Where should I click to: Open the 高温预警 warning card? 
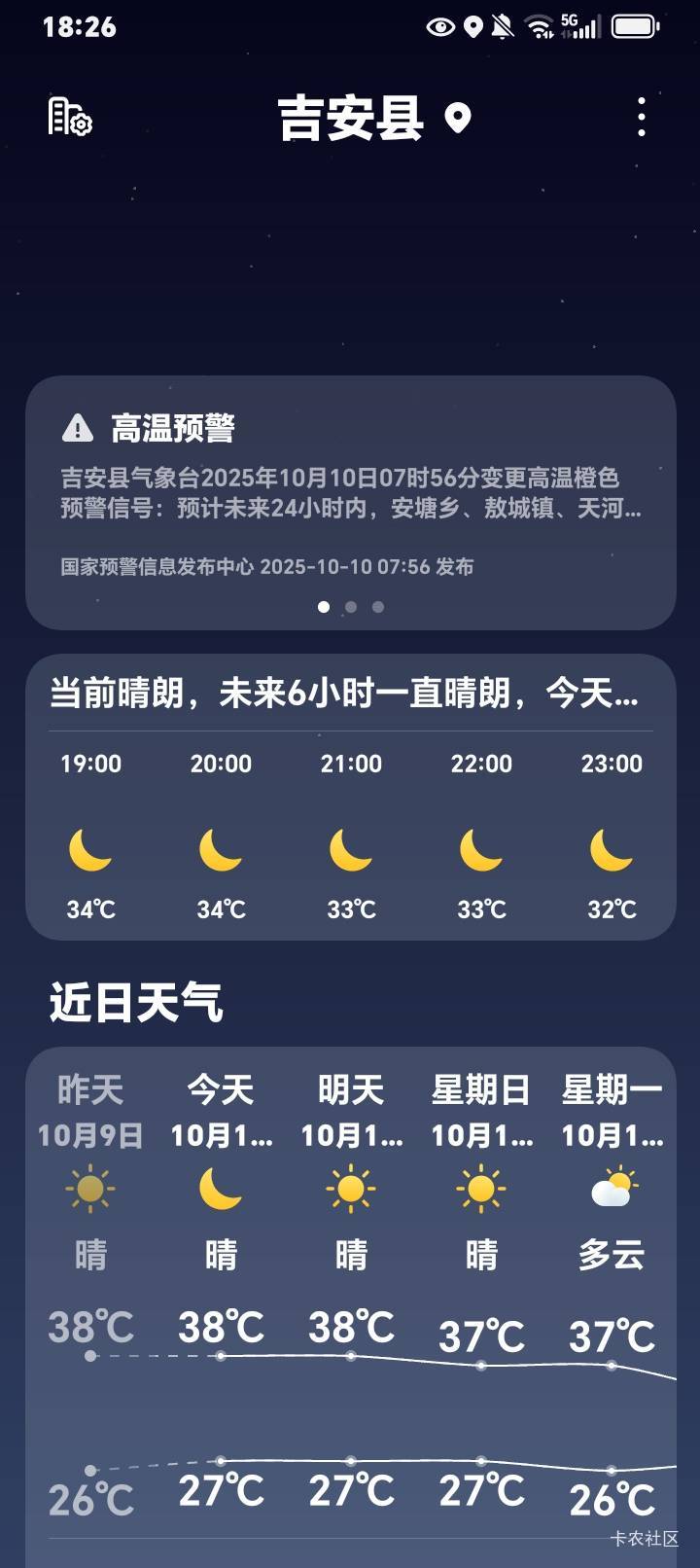point(350,503)
